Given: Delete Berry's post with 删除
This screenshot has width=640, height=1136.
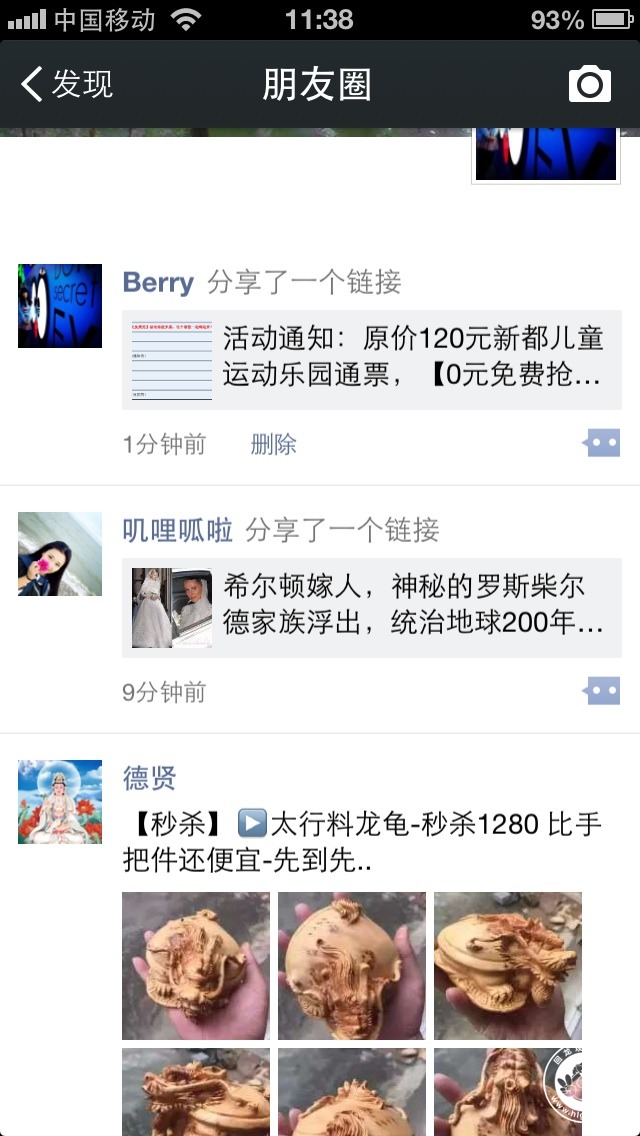Looking at the screenshot, I should (x=273, y=444).
